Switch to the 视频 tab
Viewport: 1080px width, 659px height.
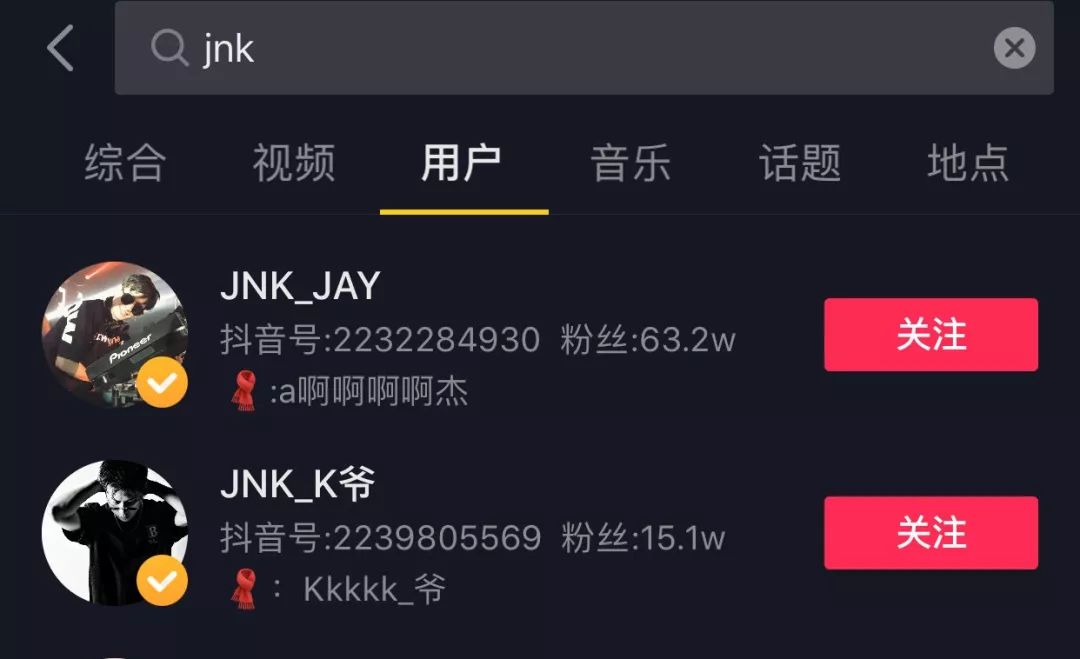click(293, 163)
